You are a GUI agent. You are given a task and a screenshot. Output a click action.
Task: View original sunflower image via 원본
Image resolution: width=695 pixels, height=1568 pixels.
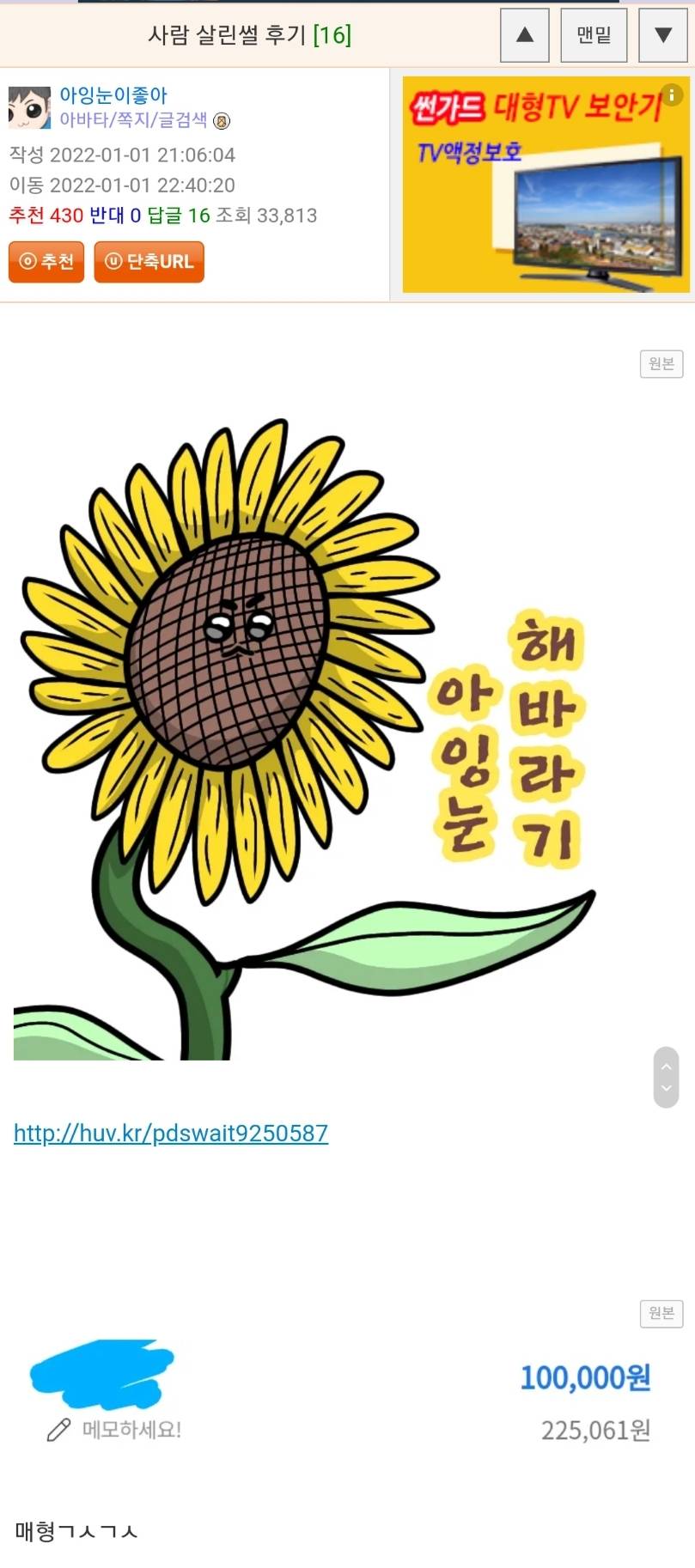[661, 364]
